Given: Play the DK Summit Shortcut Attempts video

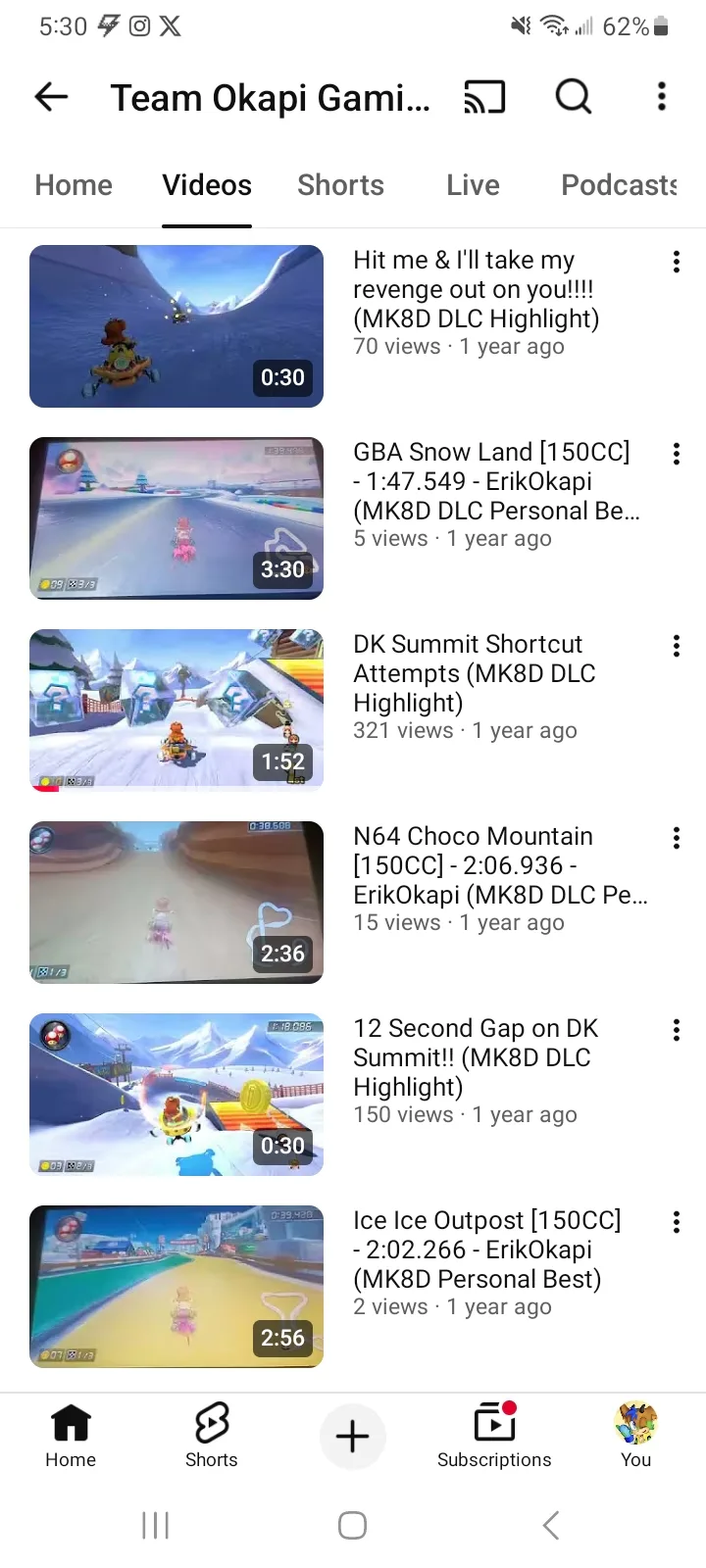Looking at the screenshot, I should point(176,710).
